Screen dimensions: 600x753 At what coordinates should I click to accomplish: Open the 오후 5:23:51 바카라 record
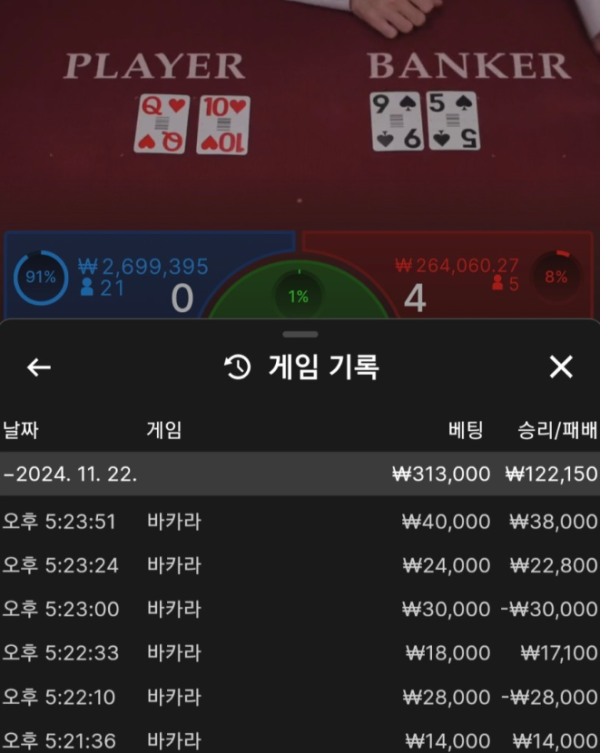(x=300, y=522)
